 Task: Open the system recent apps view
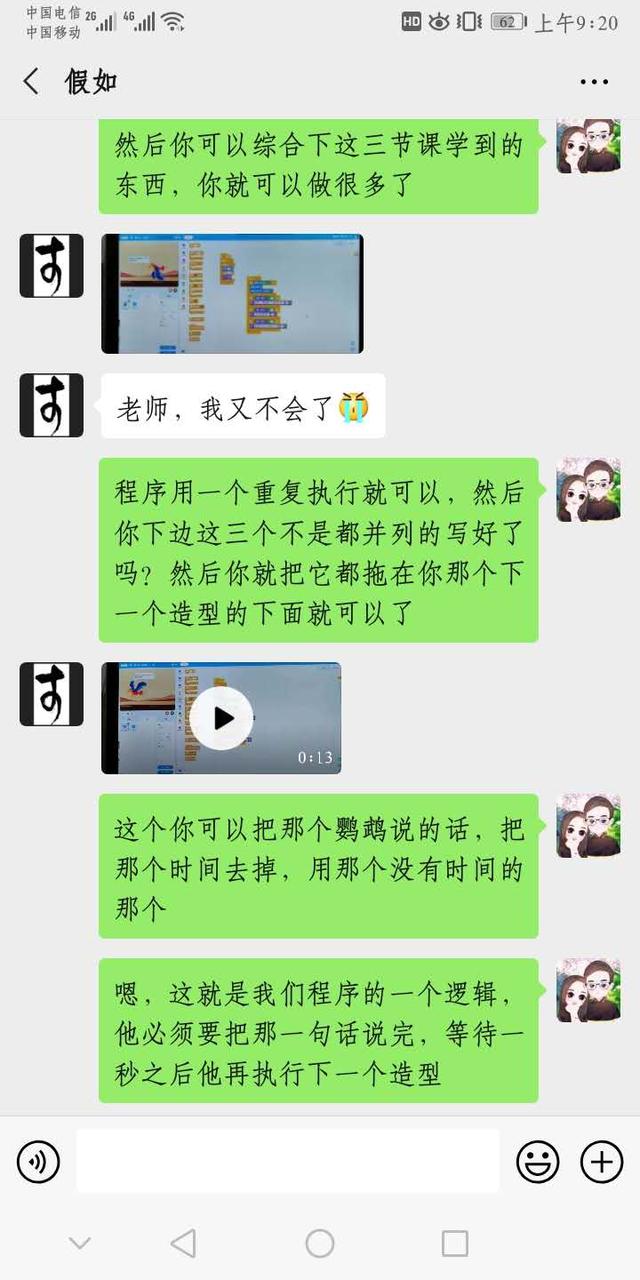[455, 1243]
